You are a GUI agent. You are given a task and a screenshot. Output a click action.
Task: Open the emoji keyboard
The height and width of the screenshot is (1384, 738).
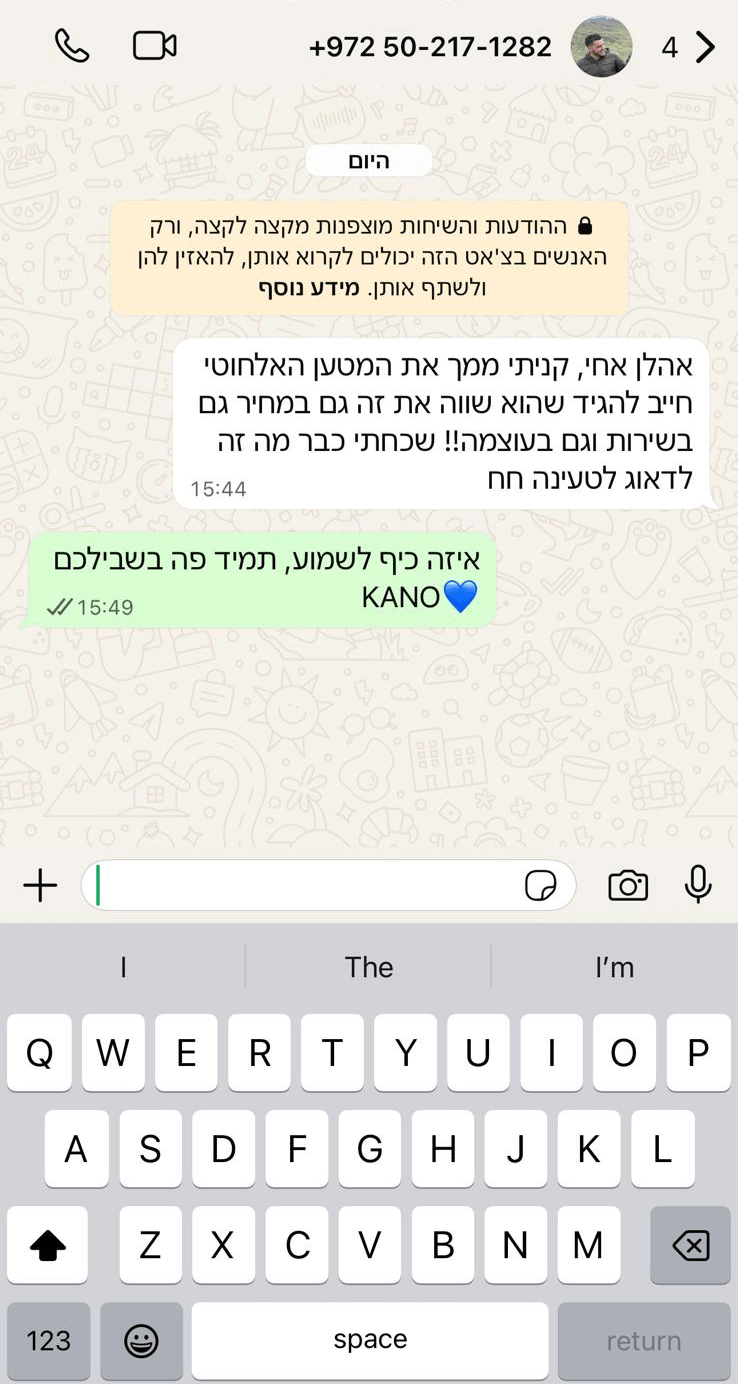pos(141,1340)
